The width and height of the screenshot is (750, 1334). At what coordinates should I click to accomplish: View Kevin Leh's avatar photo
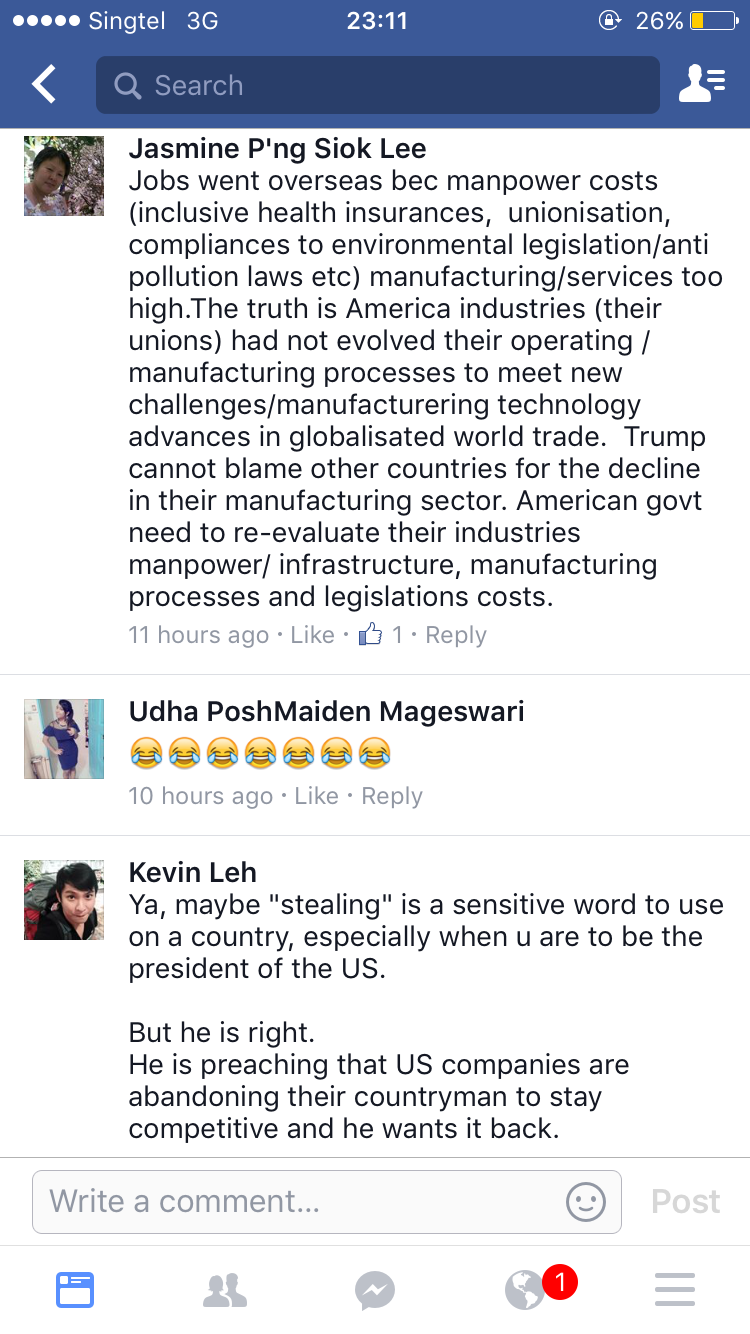pos(64,900)
